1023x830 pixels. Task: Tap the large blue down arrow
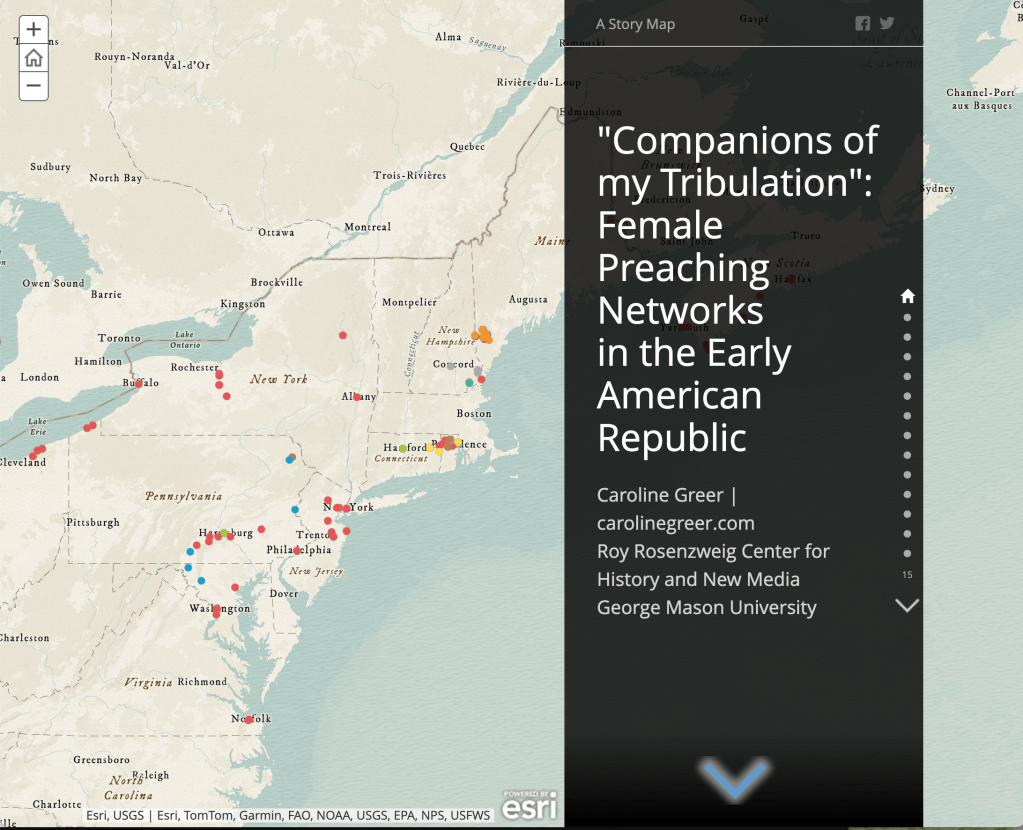pos(735,780)
